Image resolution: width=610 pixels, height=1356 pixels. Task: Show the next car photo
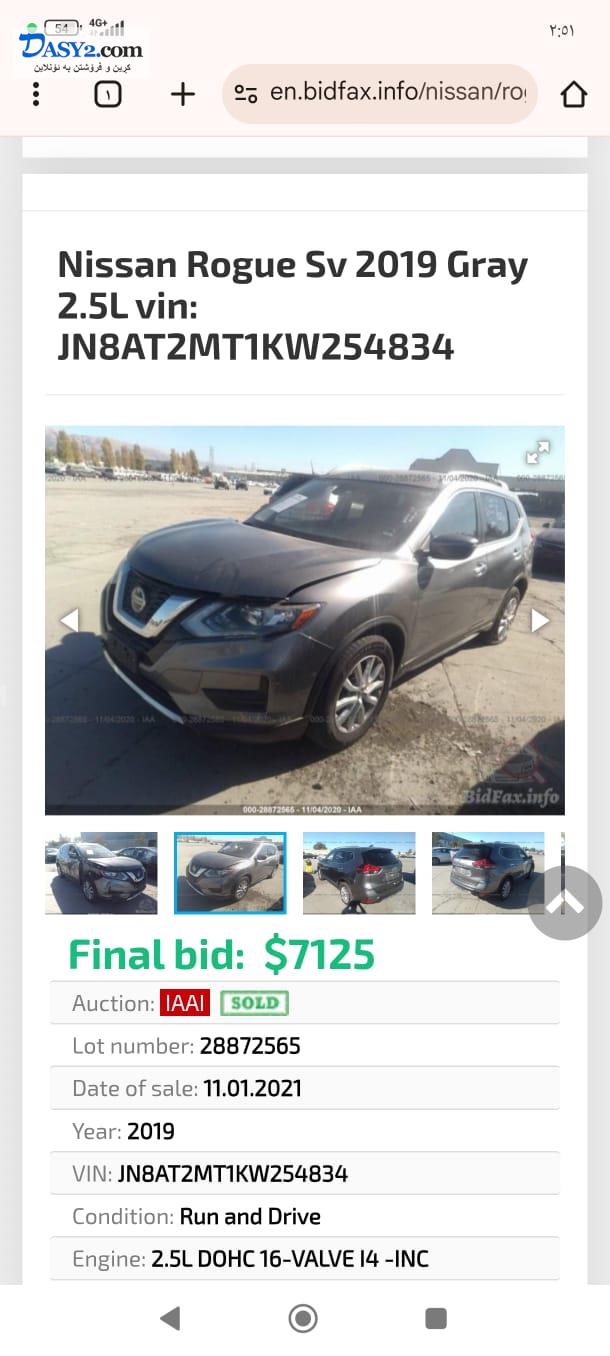(540, 620)
